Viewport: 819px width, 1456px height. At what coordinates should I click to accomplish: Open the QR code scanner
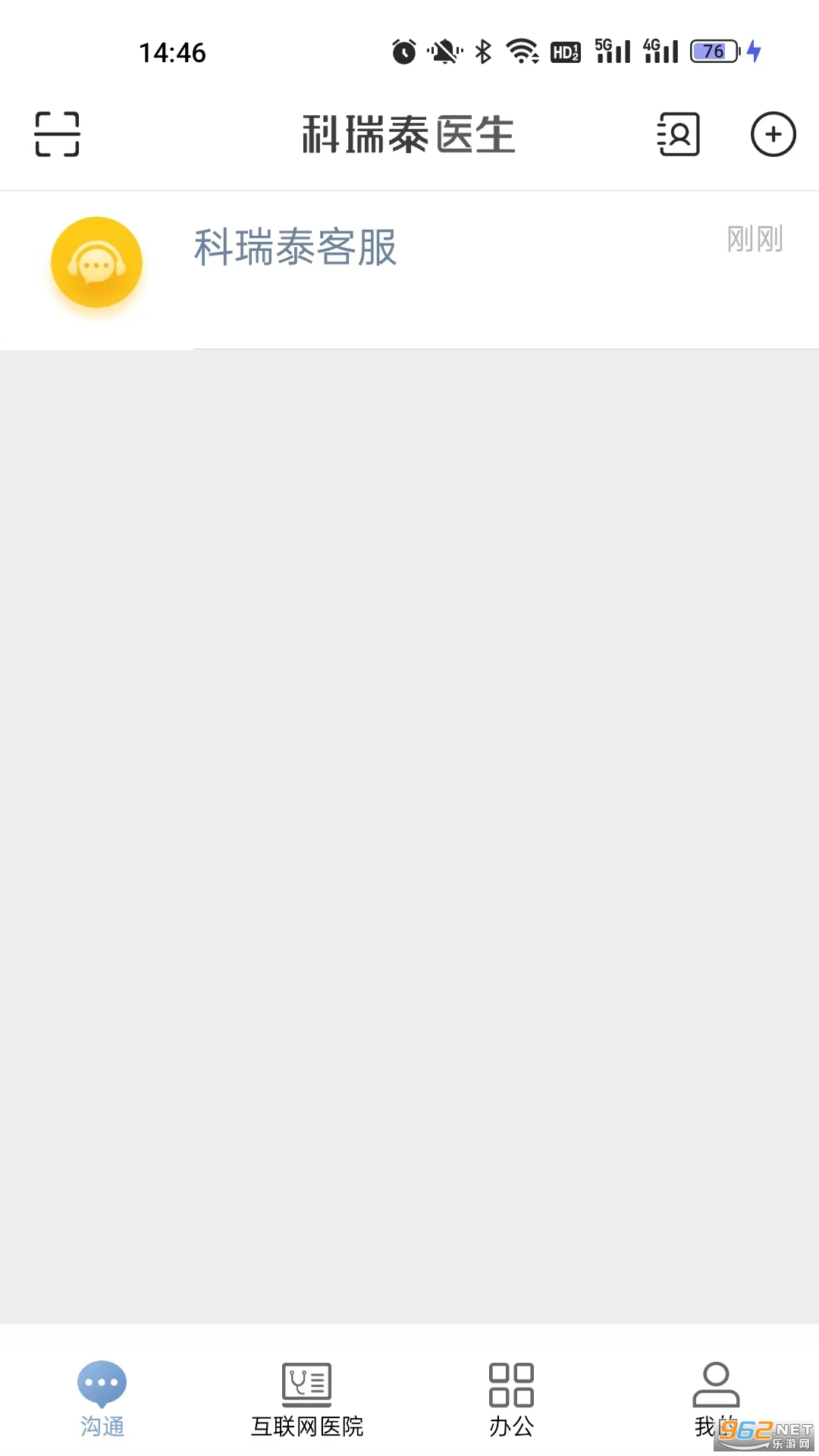57,134
